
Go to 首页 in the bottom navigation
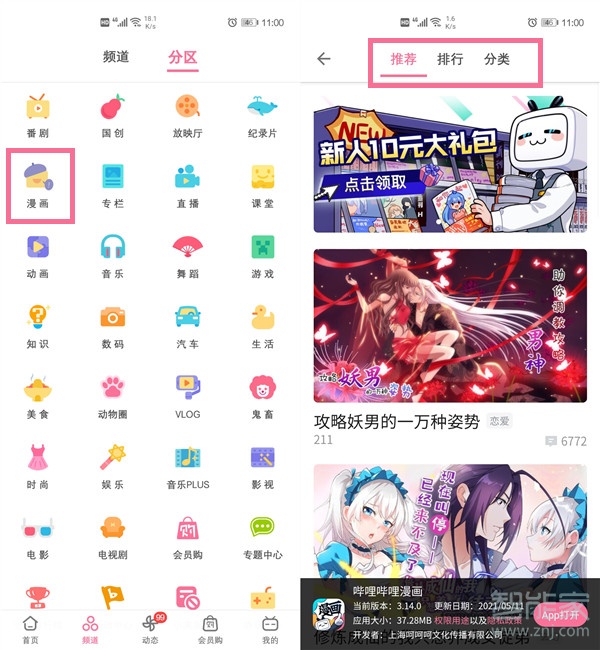coord(30,629)
